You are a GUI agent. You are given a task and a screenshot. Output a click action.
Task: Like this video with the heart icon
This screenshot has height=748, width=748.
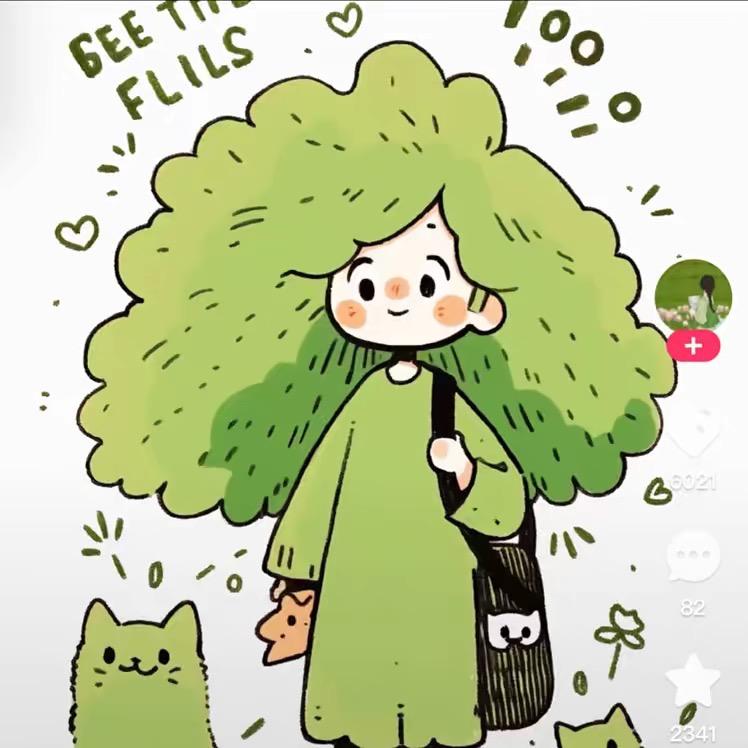(693, 432)
